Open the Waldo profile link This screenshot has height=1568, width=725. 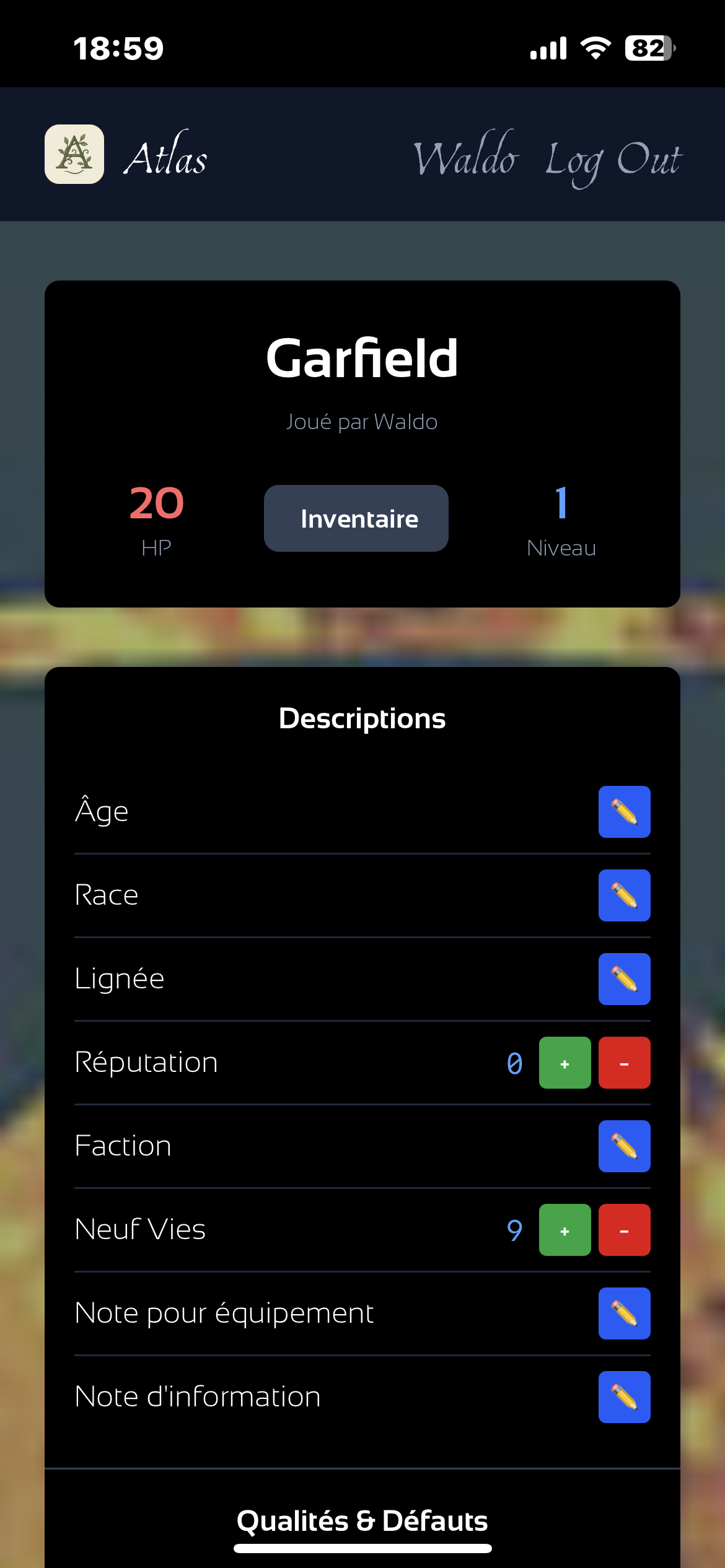pyautogui.click(x=465, y=158)
